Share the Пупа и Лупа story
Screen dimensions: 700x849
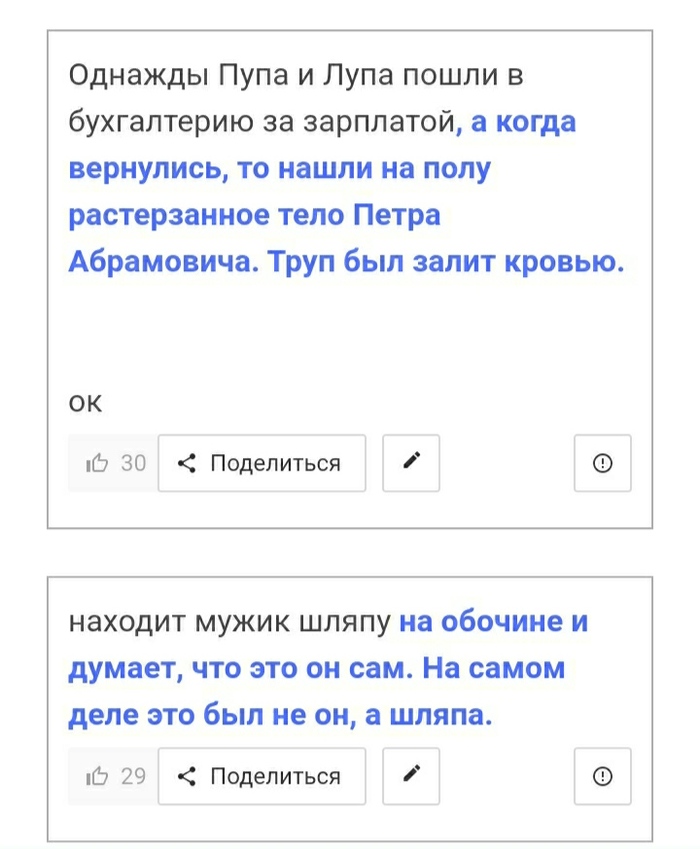[x=262, y=463]
